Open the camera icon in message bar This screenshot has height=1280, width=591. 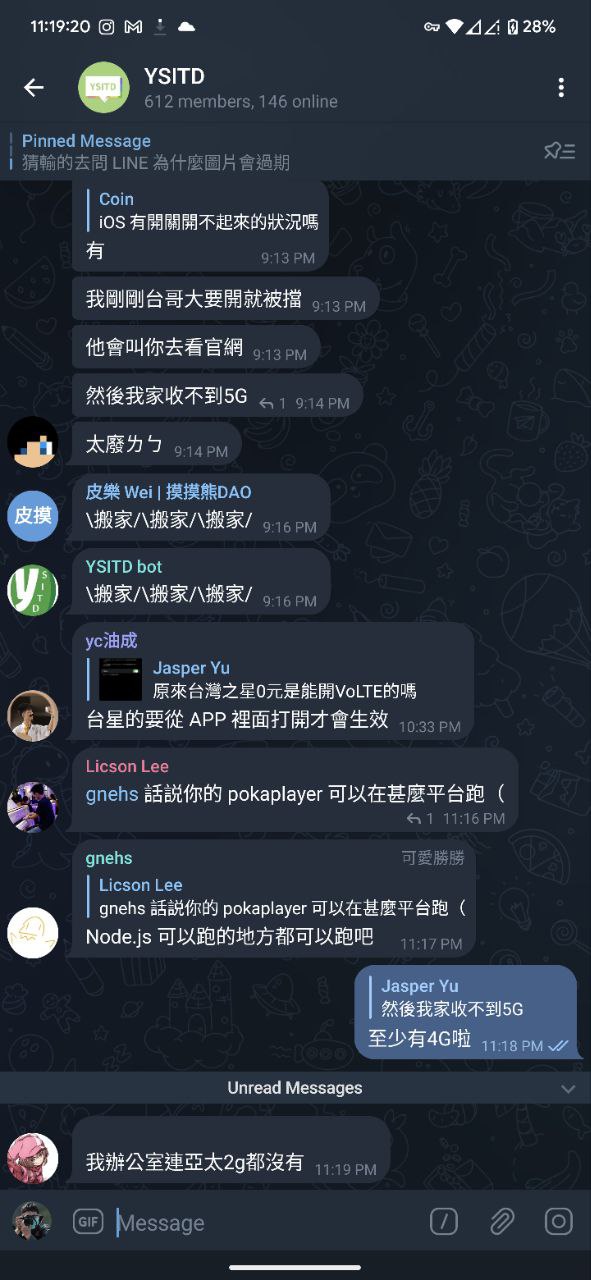click(558, 1221)
